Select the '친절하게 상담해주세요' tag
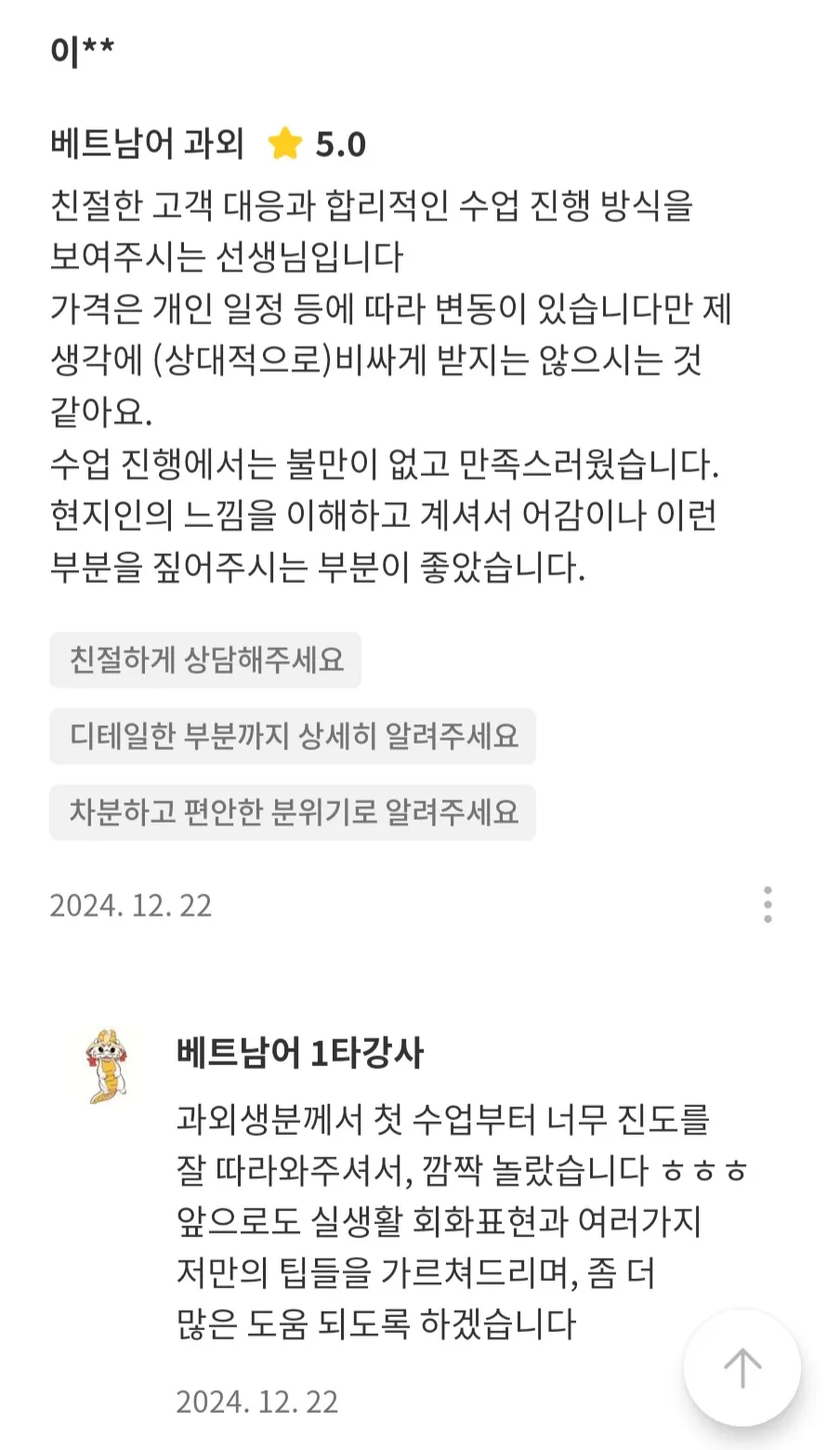 pos(204,660)
